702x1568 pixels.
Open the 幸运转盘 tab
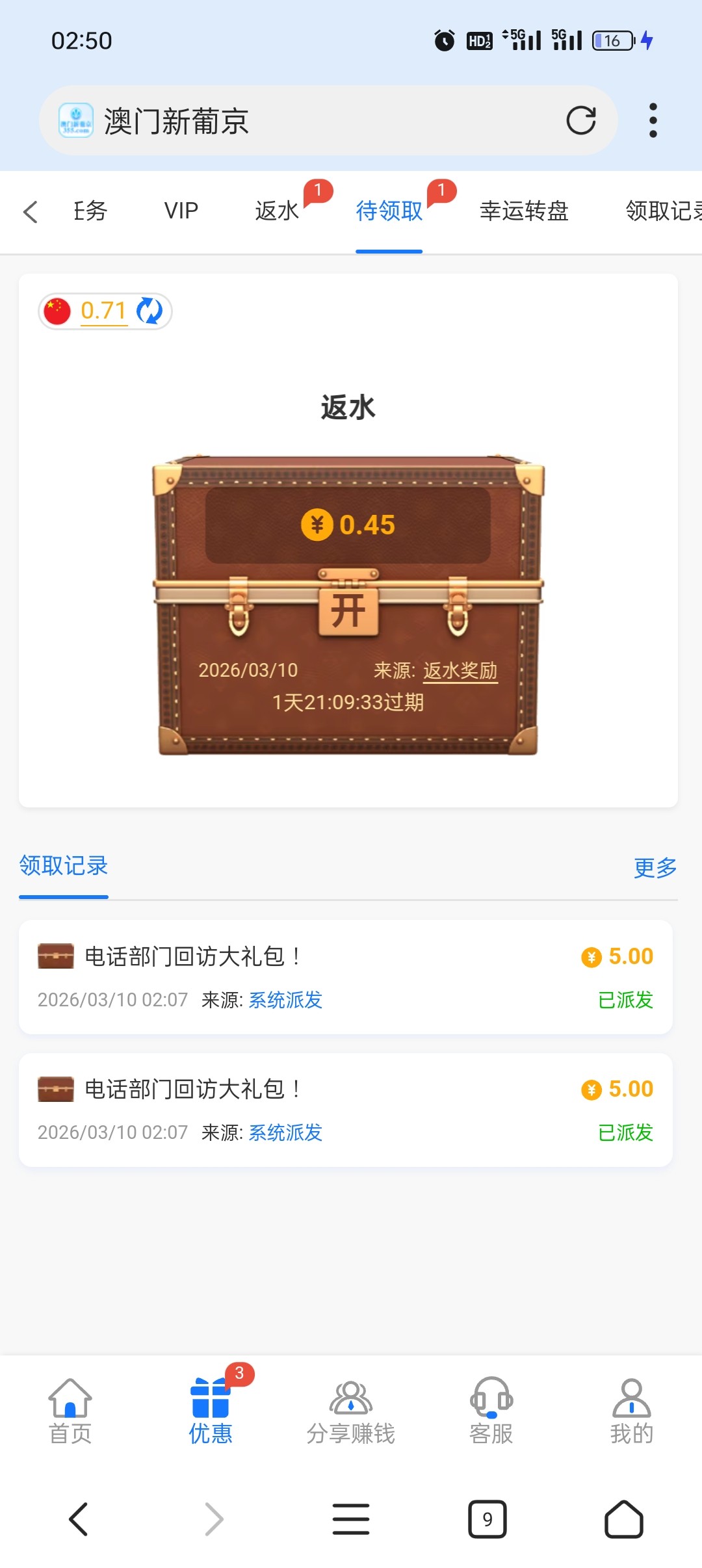point(524,211)
